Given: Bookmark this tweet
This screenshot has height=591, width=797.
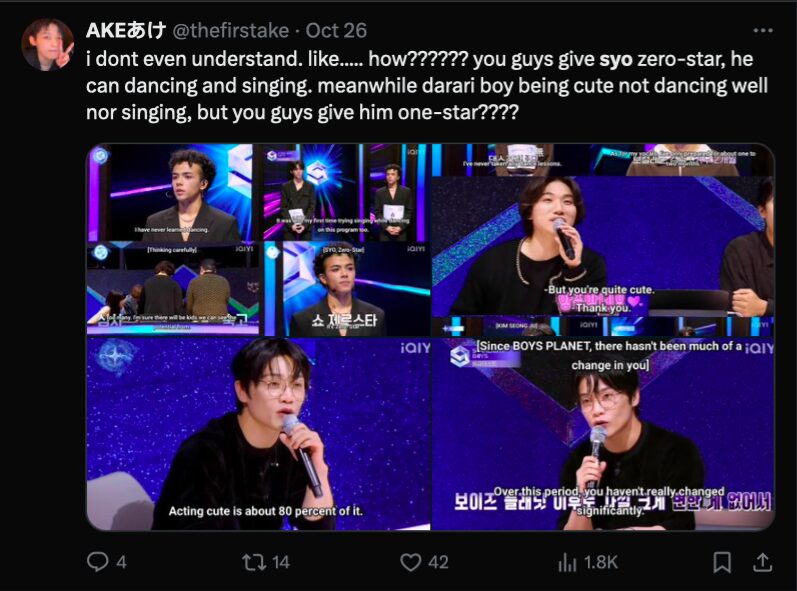Looking at the screenshot, I should click(x=722, y=562).
